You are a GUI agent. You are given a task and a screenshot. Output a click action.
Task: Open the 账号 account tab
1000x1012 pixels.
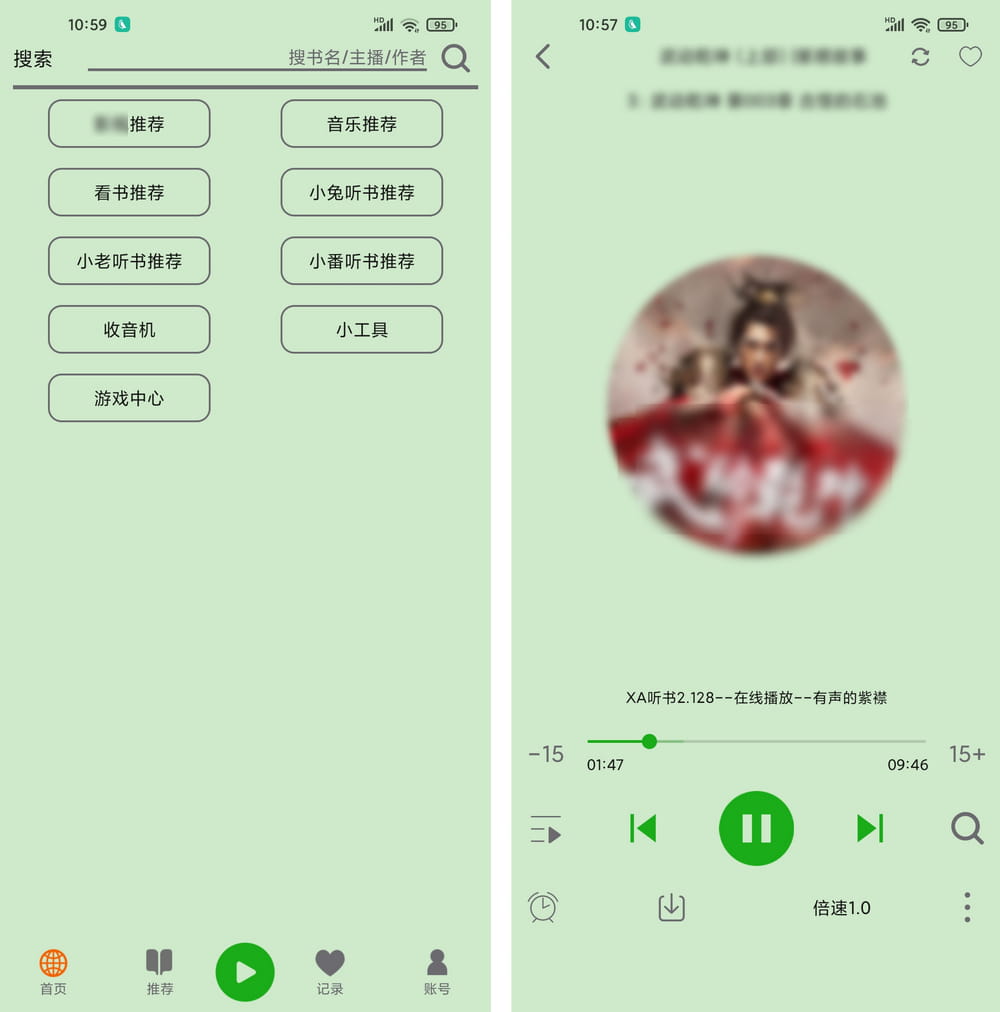click(x=437, y=972)
